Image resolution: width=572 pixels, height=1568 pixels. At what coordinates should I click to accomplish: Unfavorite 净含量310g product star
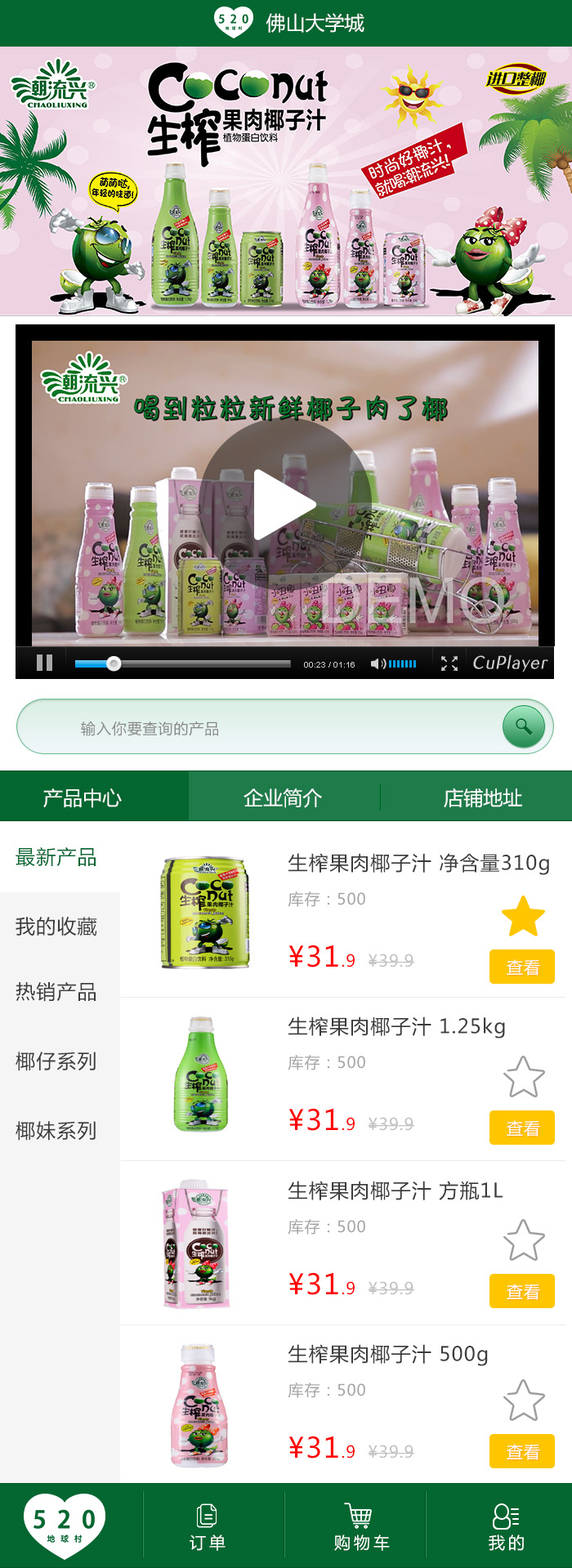tap(523, 916)
